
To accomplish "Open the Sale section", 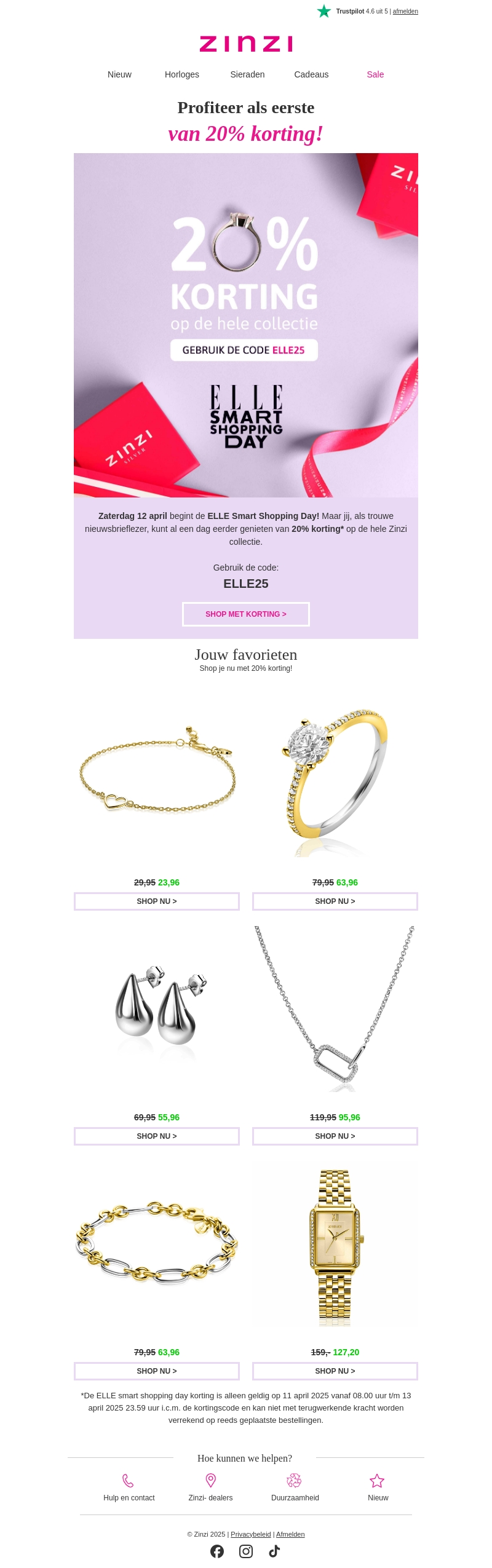I will pyautogui.click(x=375, y=74).
